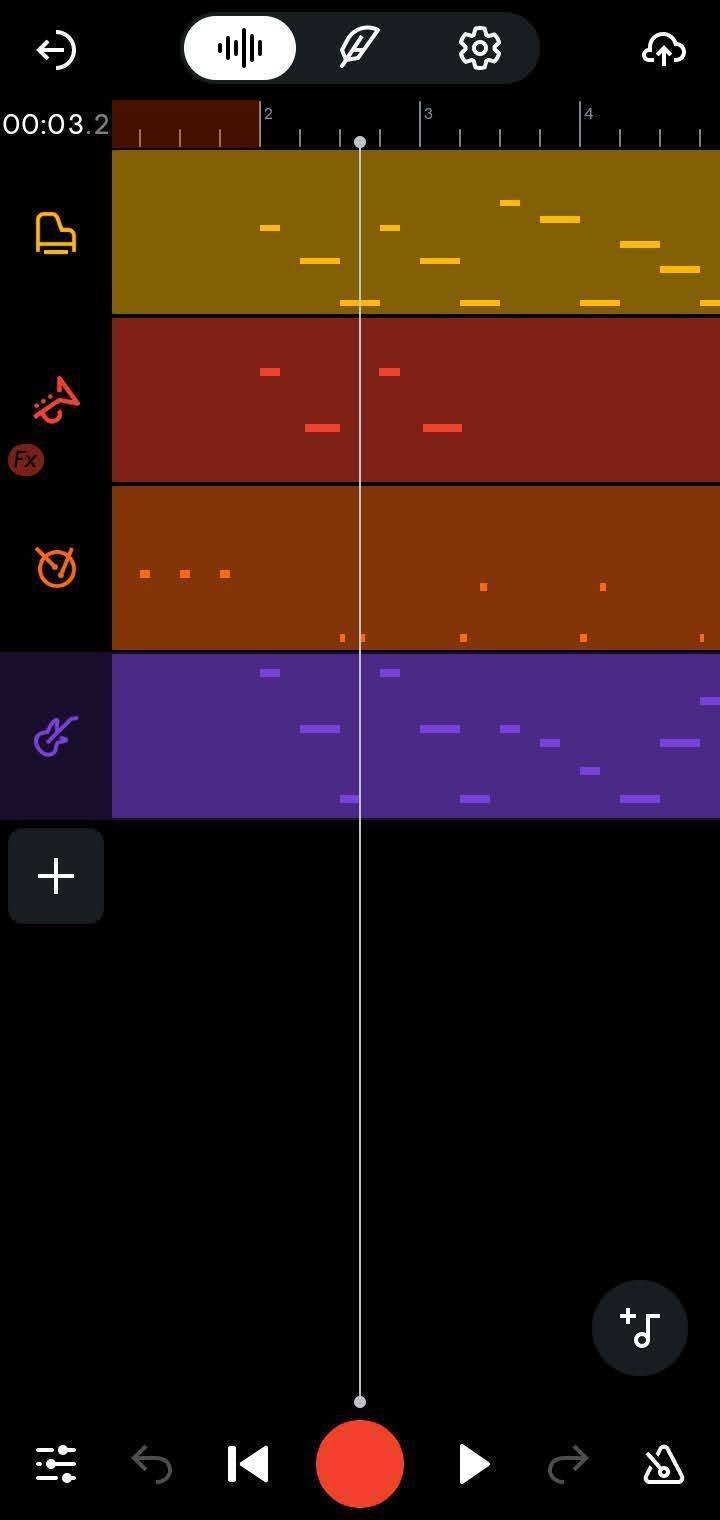The width and height of the screenshot is (720, 1520).
Task: Toggle the metronome
Action: (x=664, y=1464)
